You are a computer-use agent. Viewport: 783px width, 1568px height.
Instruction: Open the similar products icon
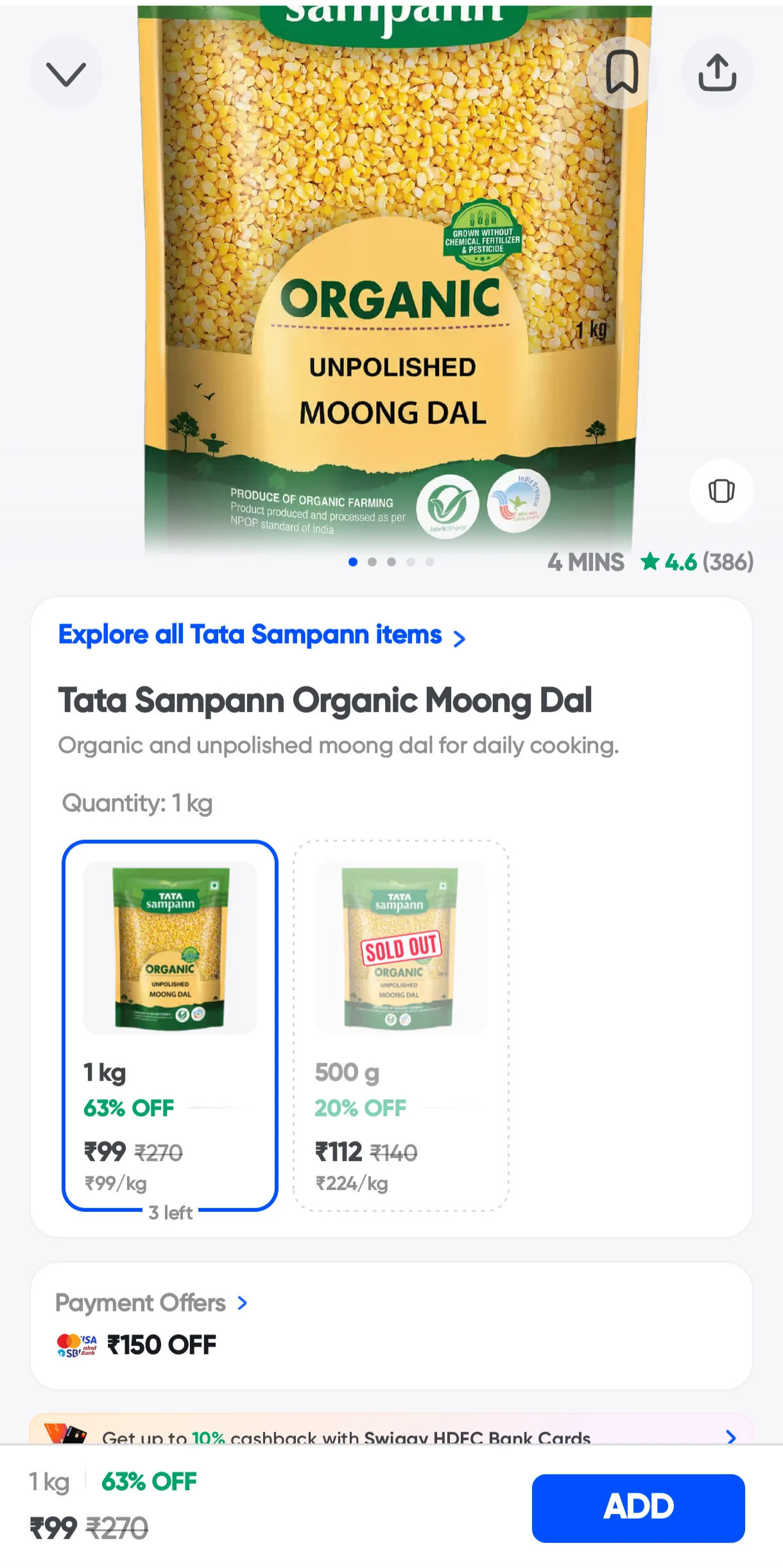721,491
